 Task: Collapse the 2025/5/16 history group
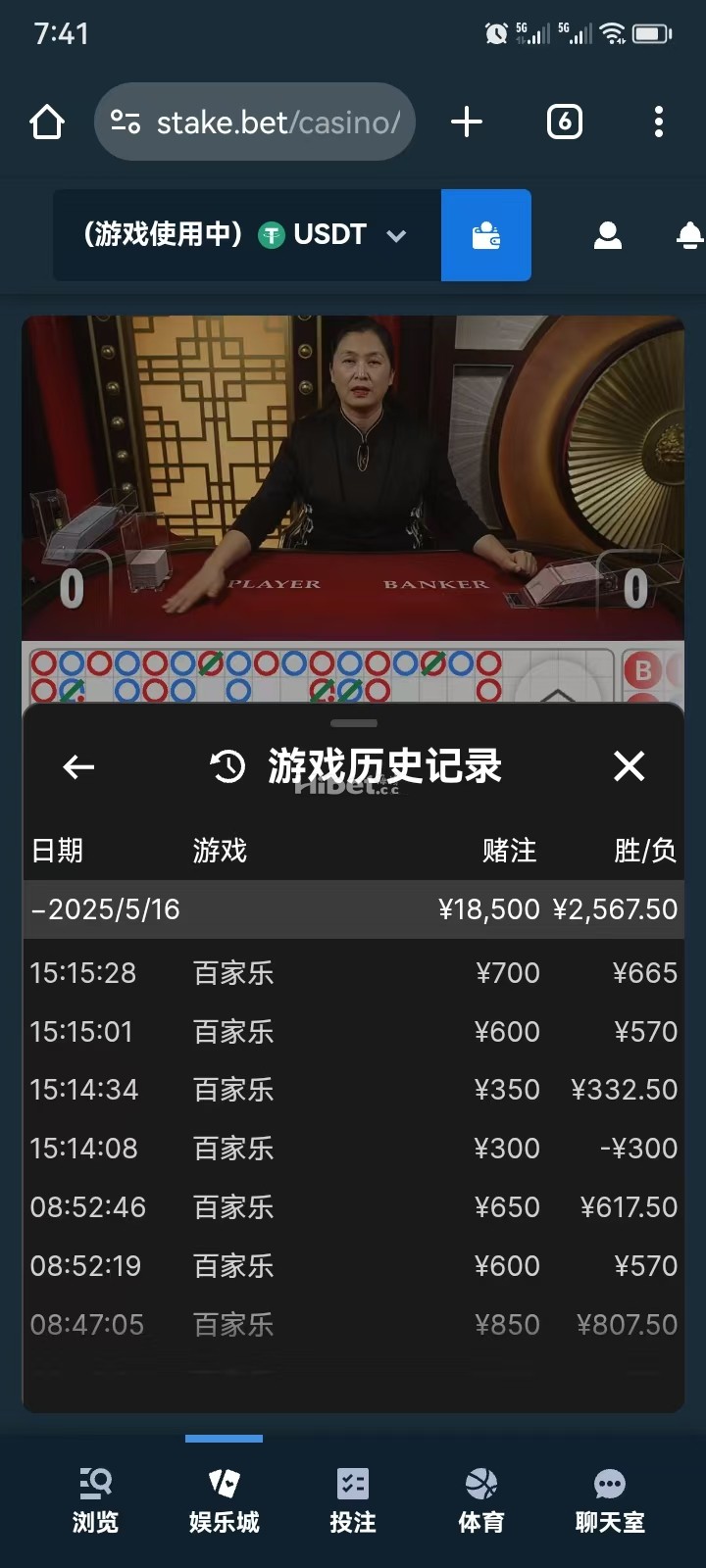(106, 909)
